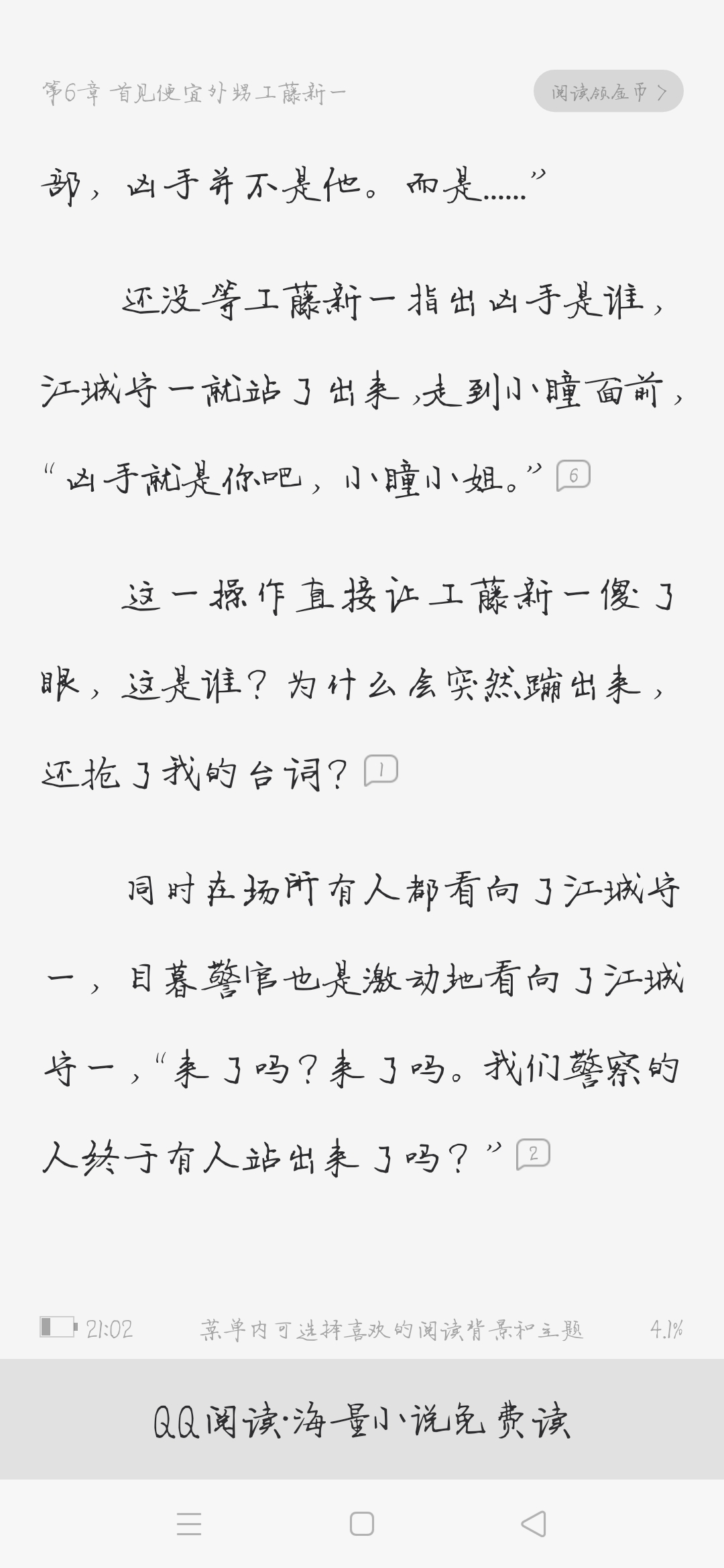Open the comment bubble showing 1
Viewport: 724px width, 1568px height.
381,770
